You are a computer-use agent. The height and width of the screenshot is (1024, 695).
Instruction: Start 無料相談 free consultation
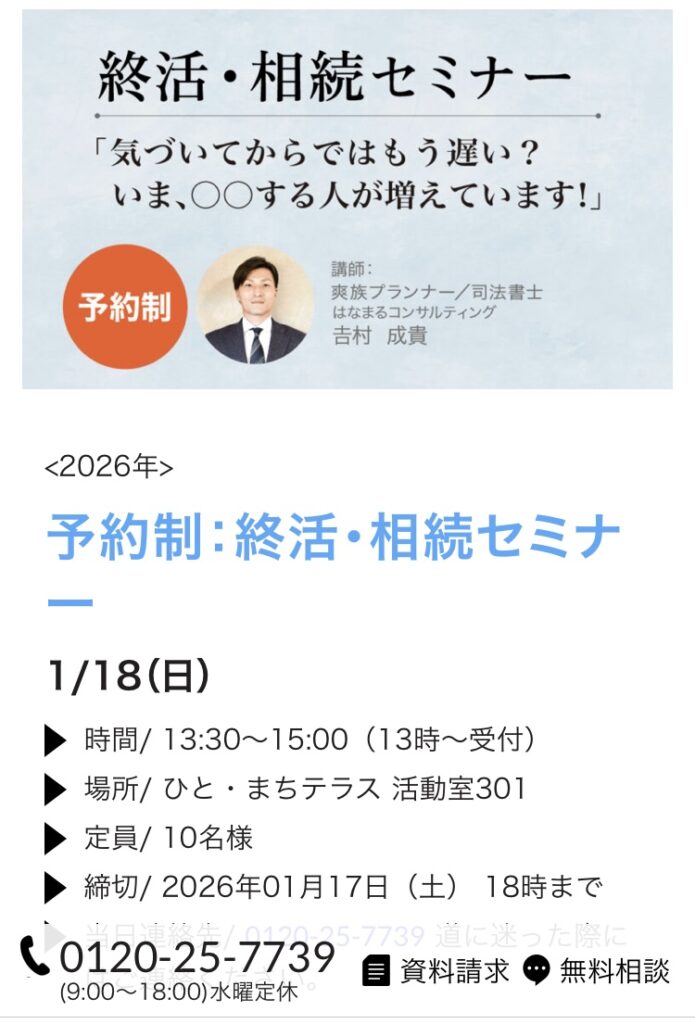coord(597,970)
